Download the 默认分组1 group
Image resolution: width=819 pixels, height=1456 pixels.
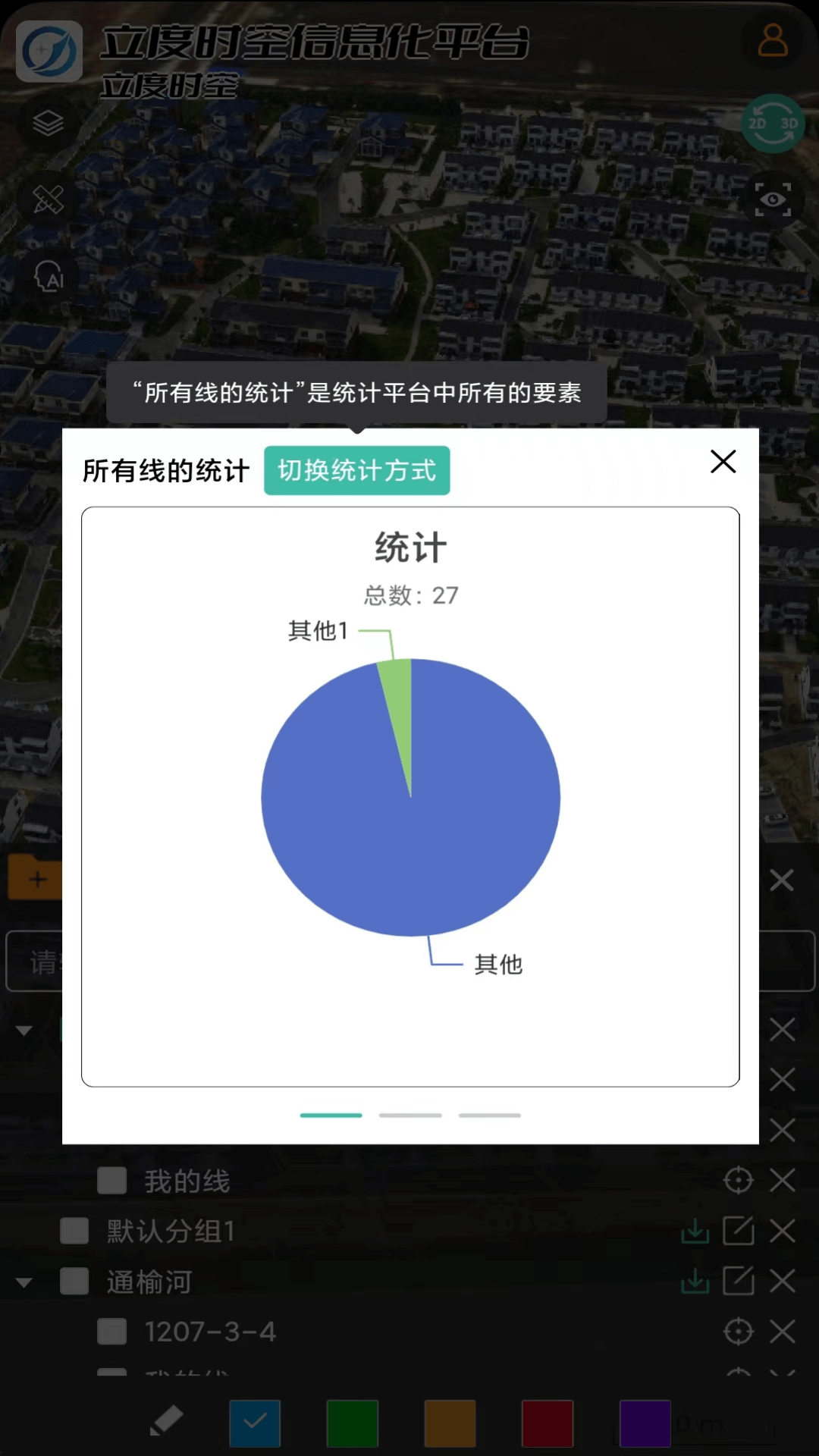695,1231
